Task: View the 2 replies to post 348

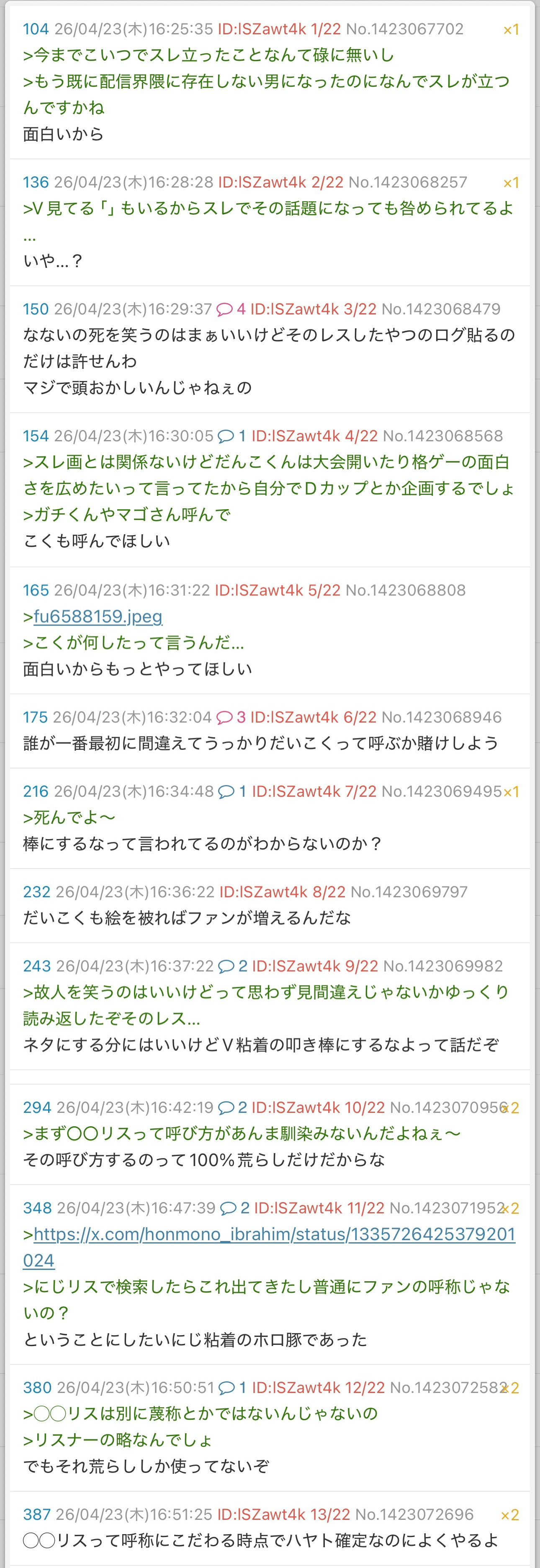Action: [x=234, y=1208]
